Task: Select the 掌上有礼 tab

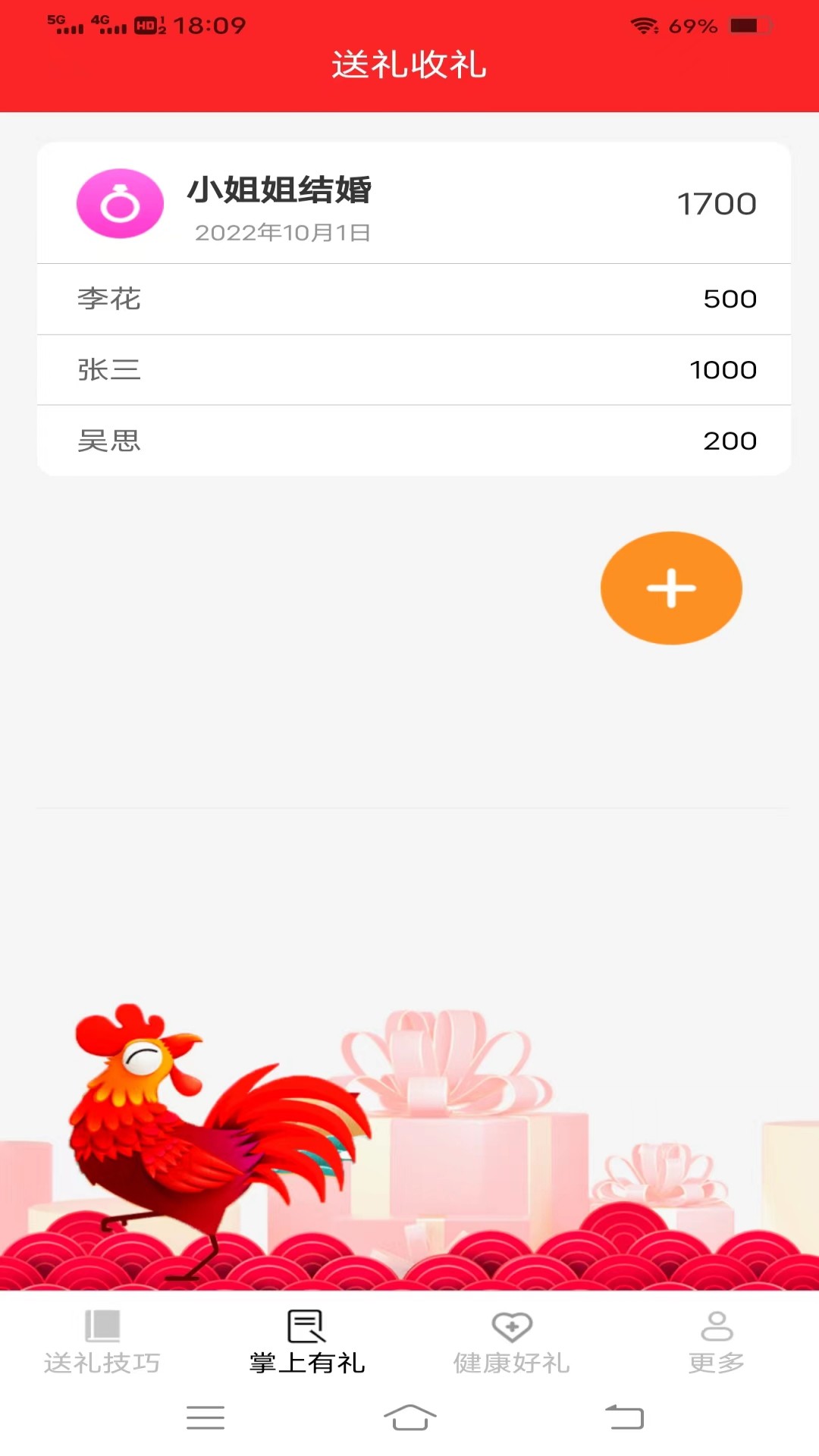Action: coord(307,1341)
